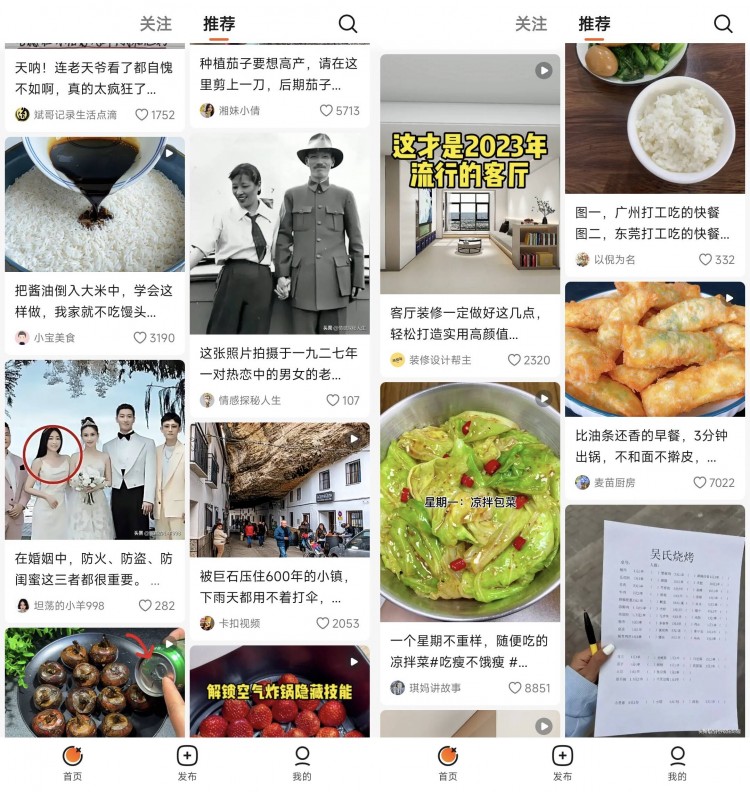Open the right screen search icon
Viewport: 750px width, 792px height.
click(x=722, y=22)
